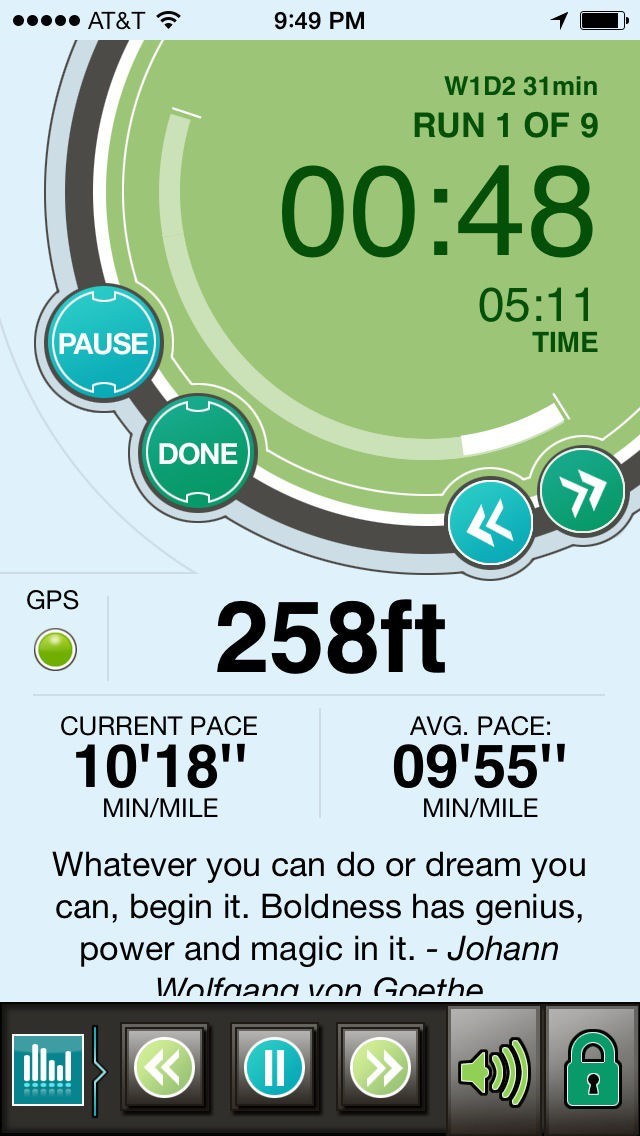Pause the current run timer
The image size is (640, 1136).
click(x=103, y=343)
